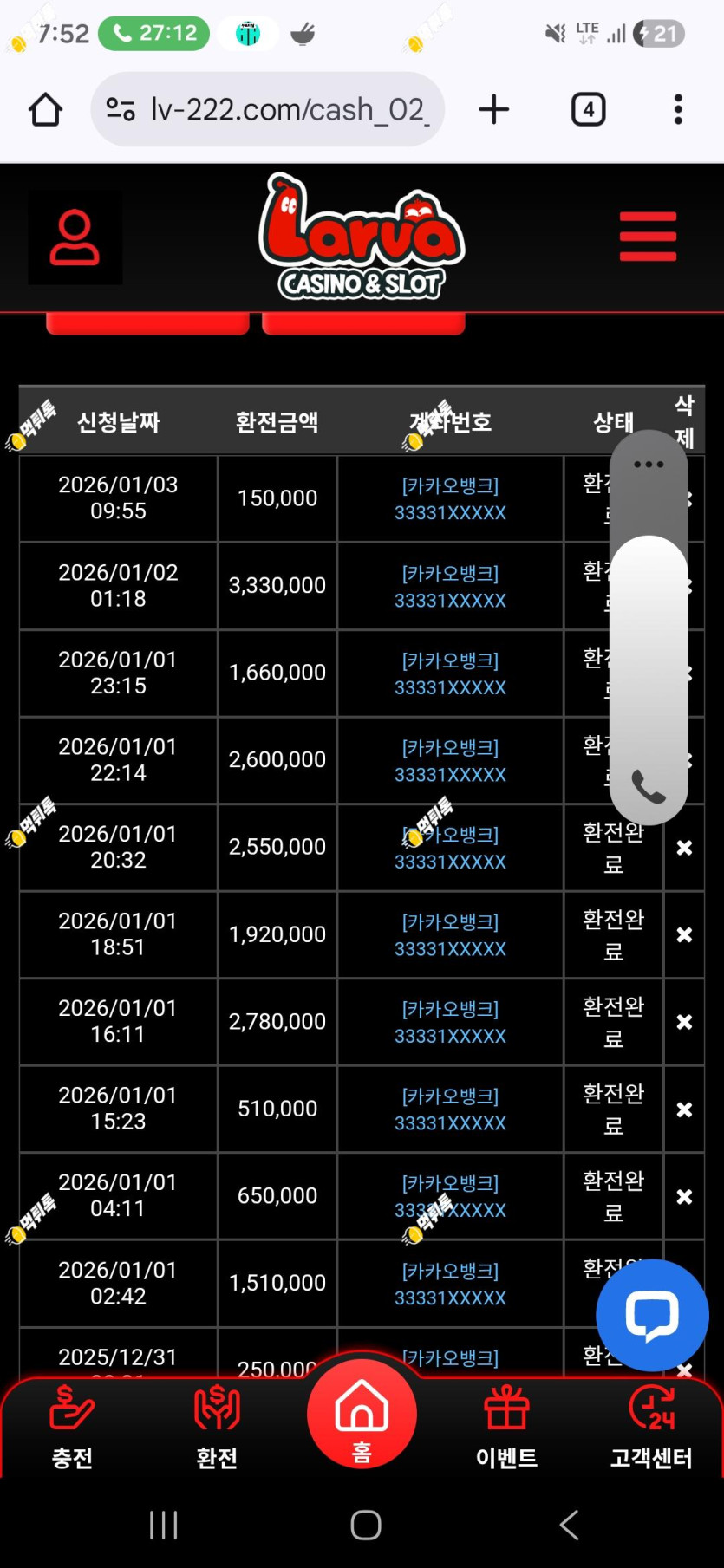Tap the lv-222.com address bar
724x1568 pixels.
pos(268,110)
